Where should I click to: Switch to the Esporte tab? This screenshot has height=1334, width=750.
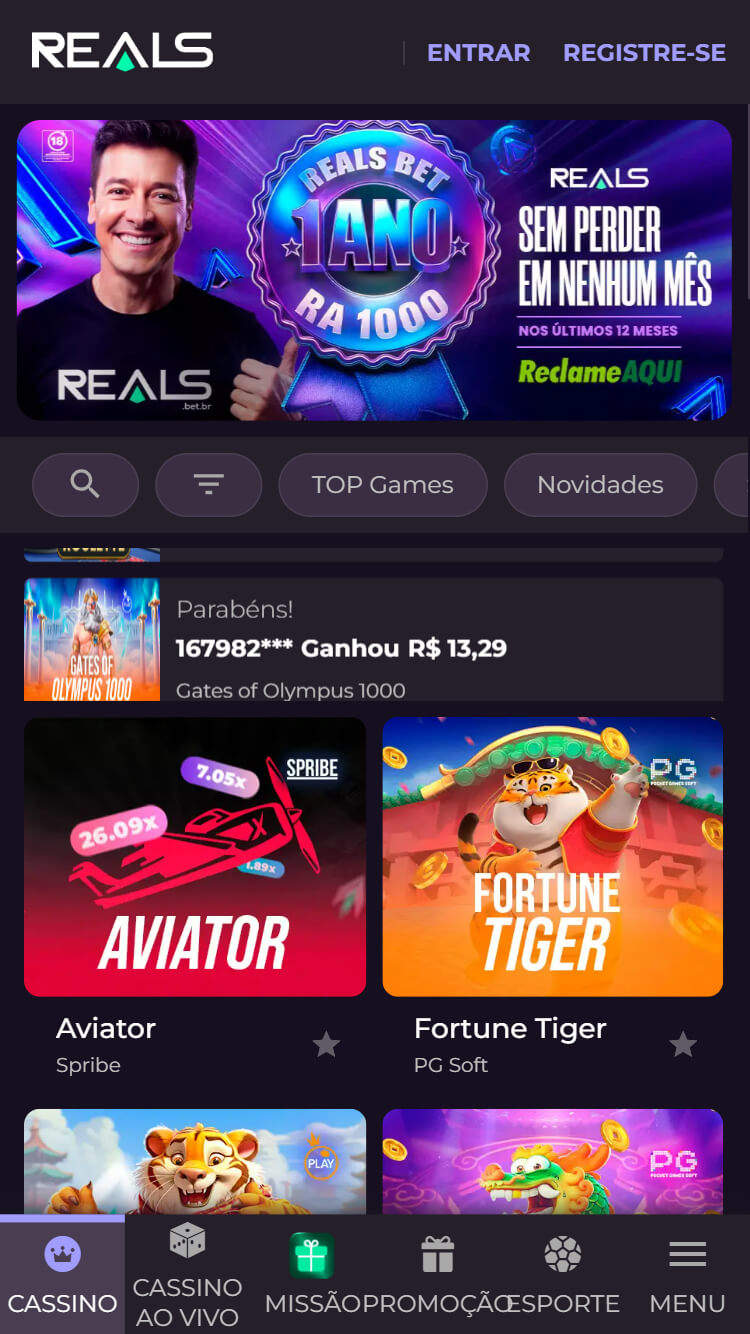(562, 1275)
